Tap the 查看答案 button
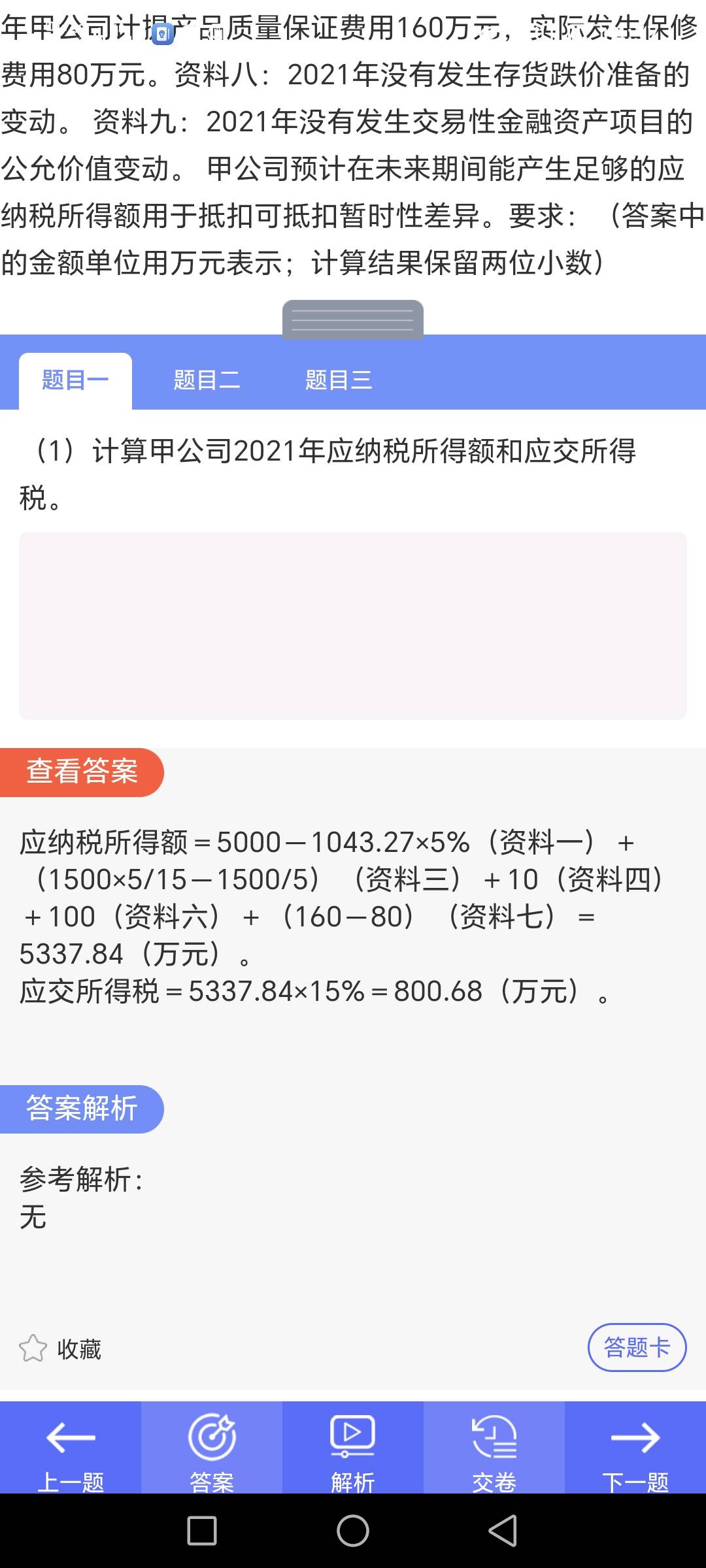Screen dimensions: 706x1568 pos(82,772)
